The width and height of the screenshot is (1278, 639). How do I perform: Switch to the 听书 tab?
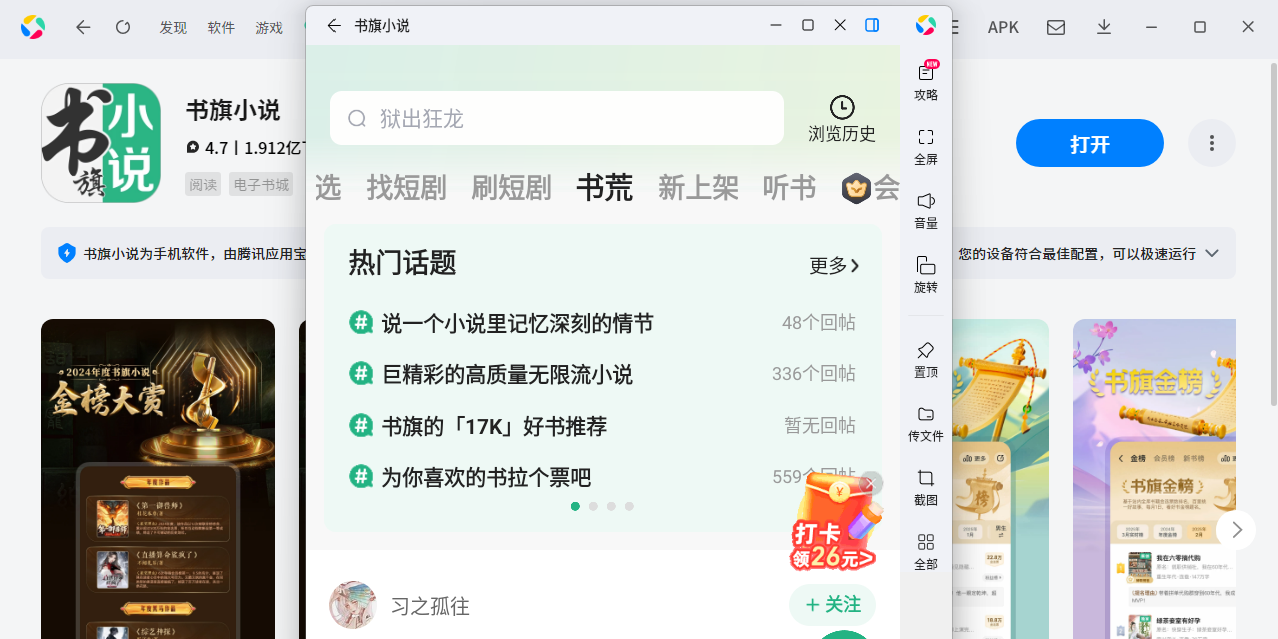(x=789, y=187)
